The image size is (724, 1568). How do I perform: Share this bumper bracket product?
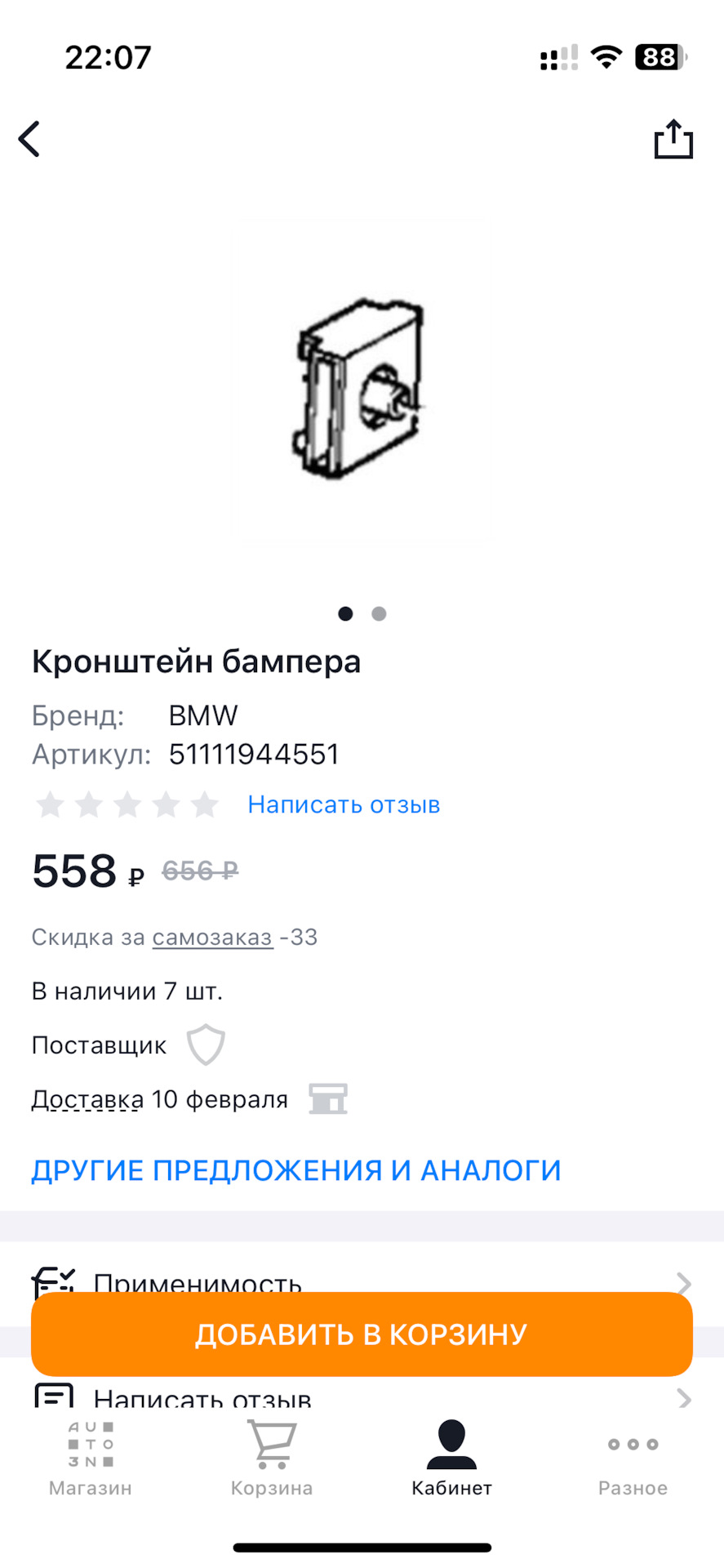(673, 139)
